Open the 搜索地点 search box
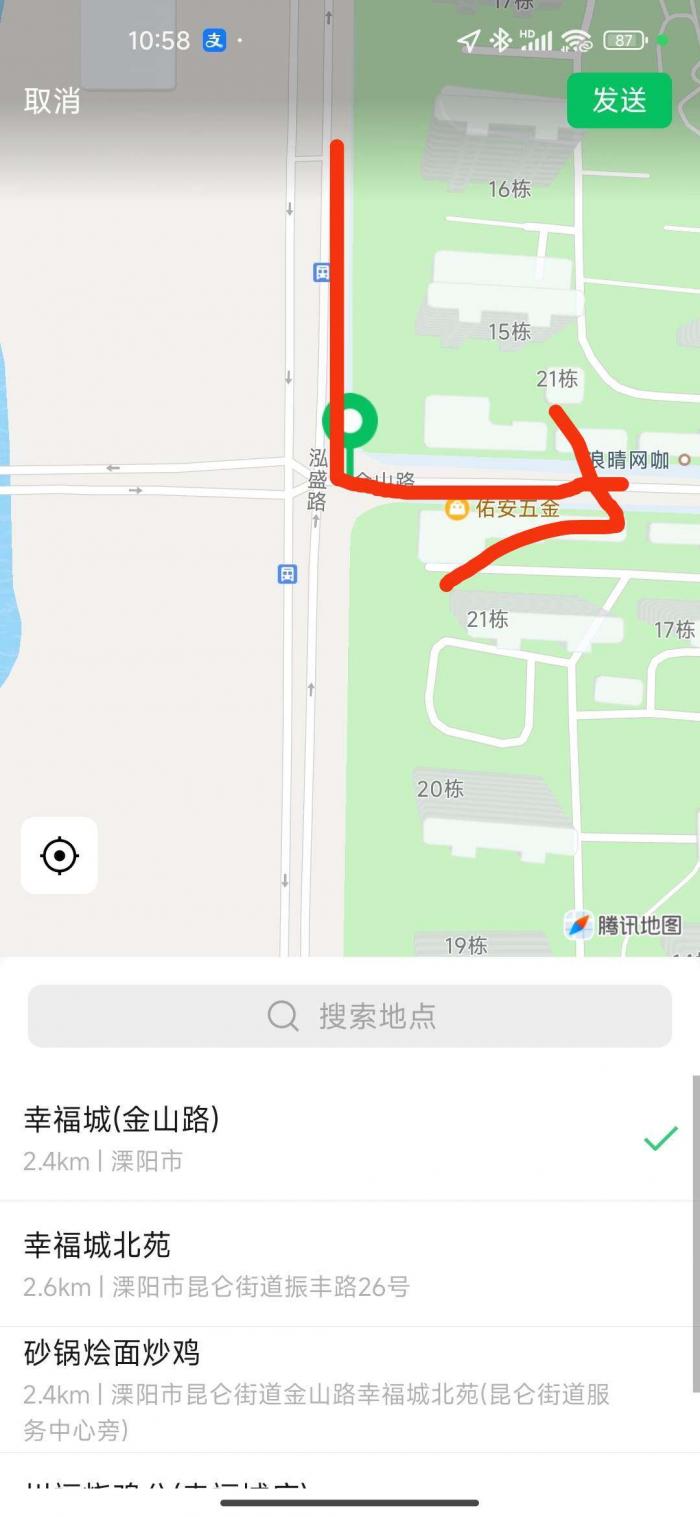This screenshot has height=1517, width=700. coord(350,1016)
